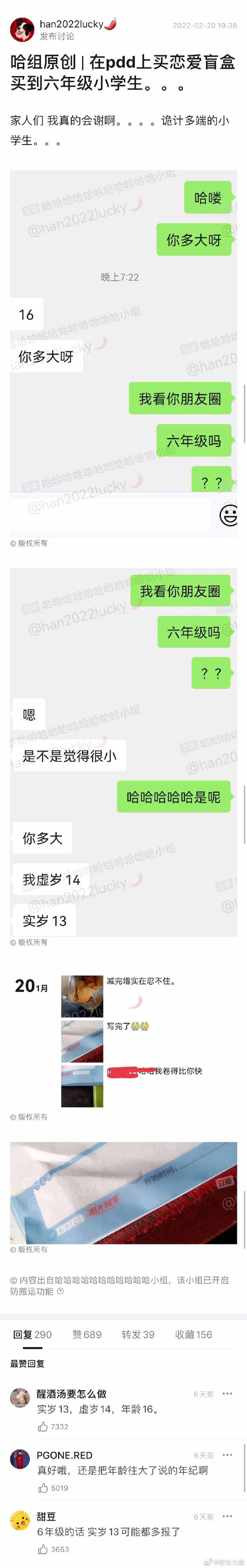247x1568 pixels.
Task: Open han2022lucky's profile avatar
Action: pos(22,29)
